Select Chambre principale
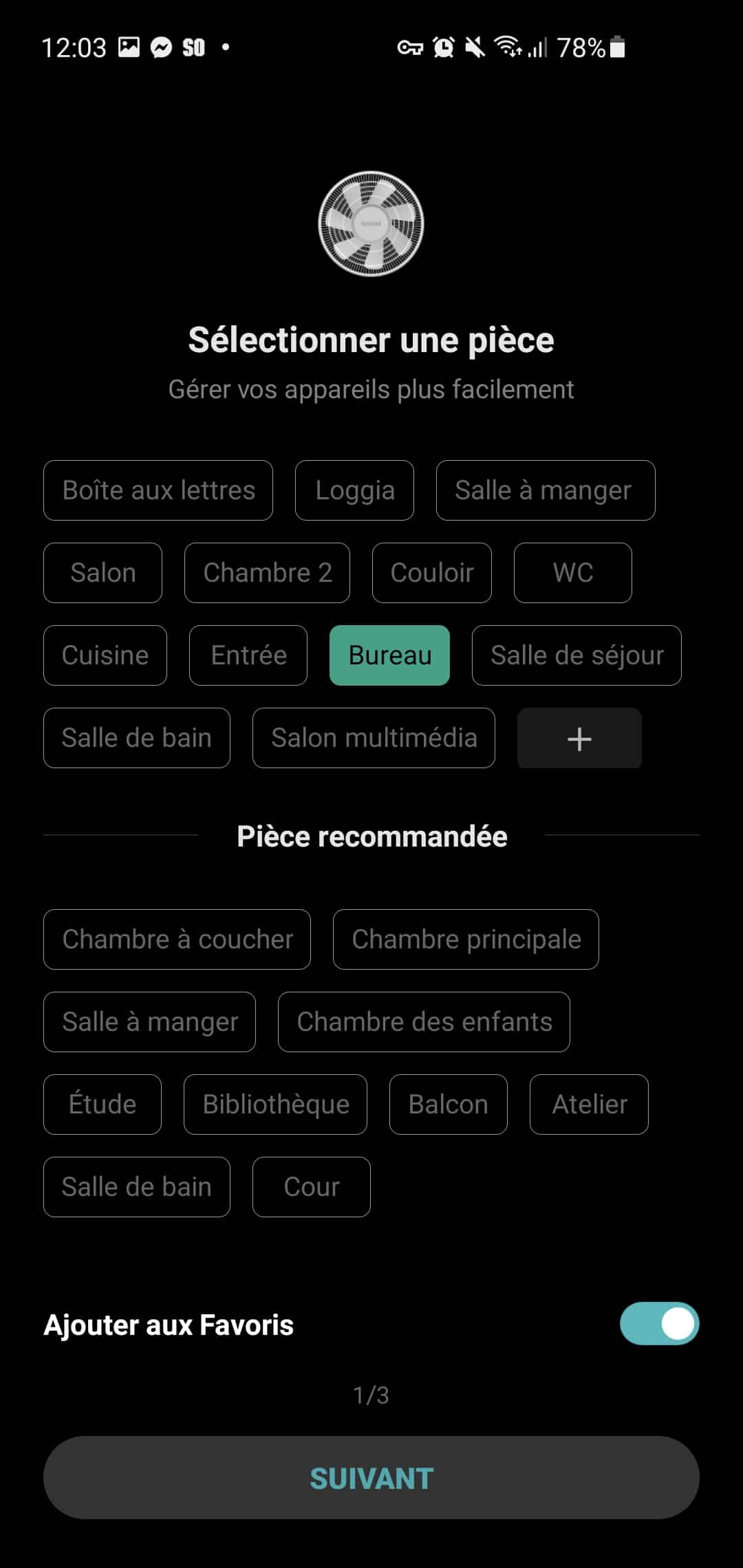Screen dimensions: 743x1568 point(466,939)
